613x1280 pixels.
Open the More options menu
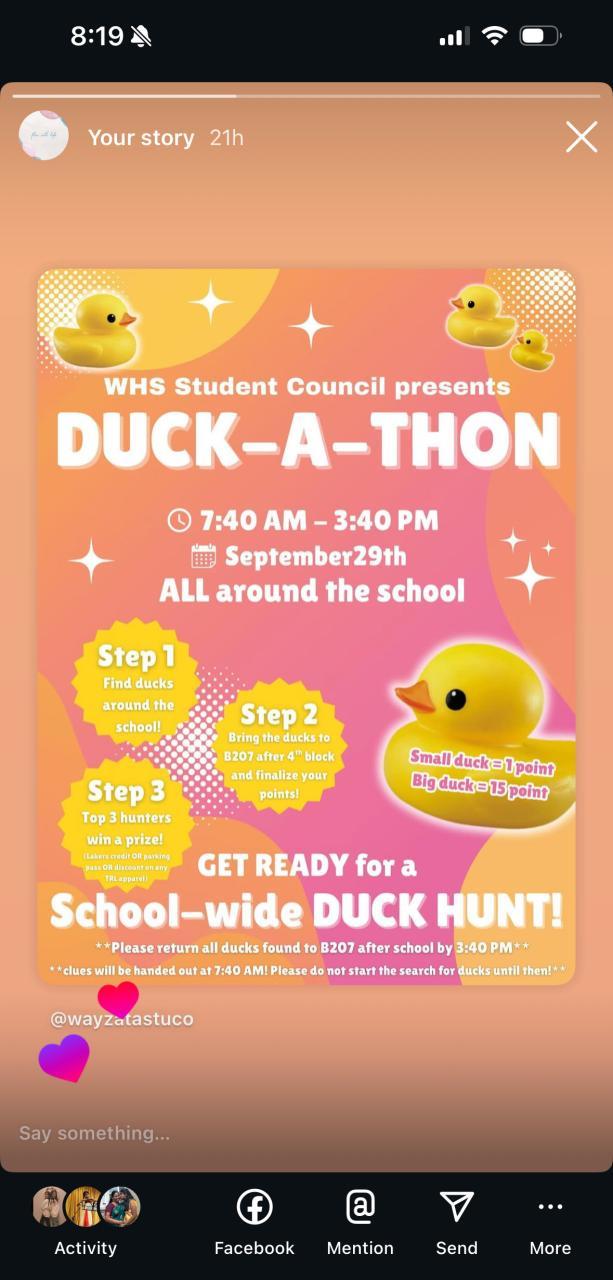click(x=550, y=1221)
